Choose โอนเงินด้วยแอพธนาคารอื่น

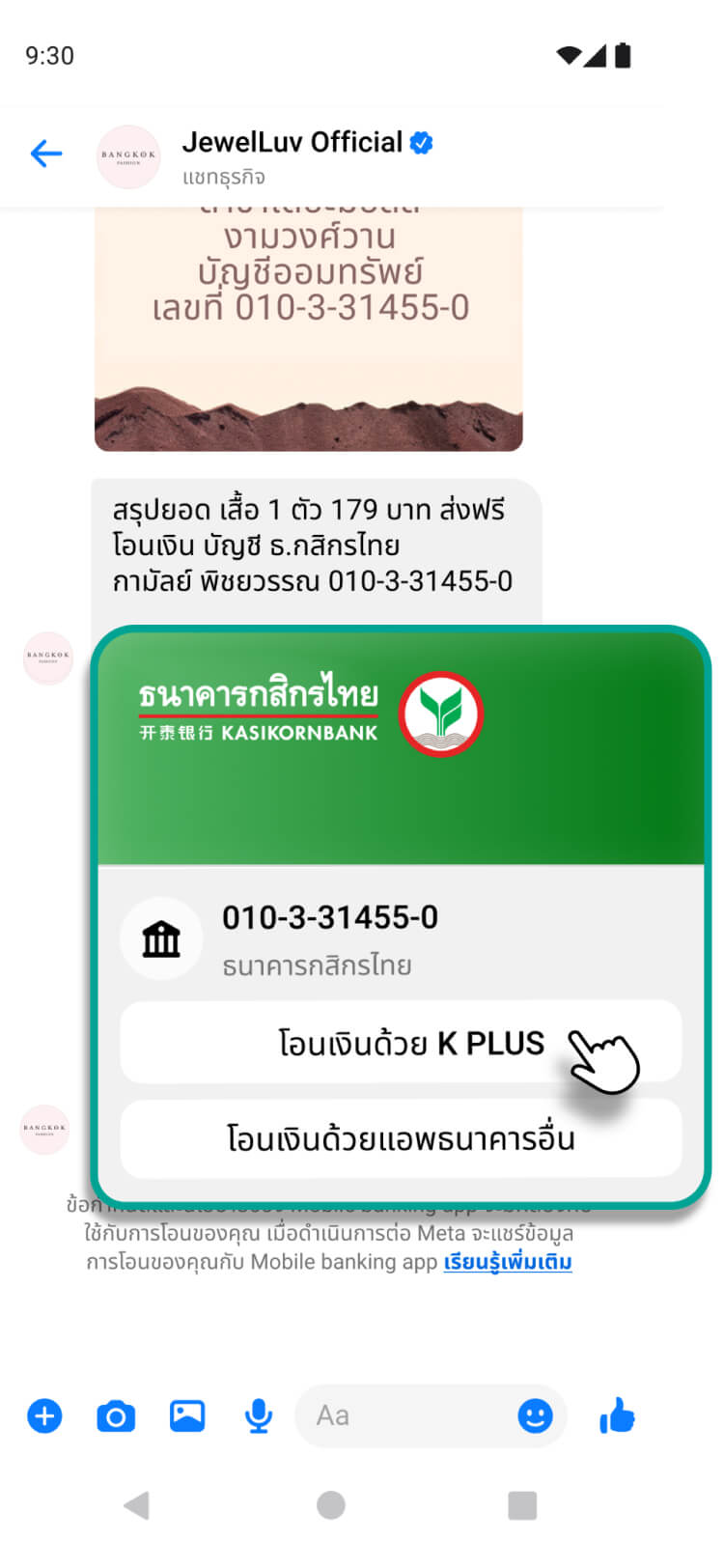click(400, 1138)
